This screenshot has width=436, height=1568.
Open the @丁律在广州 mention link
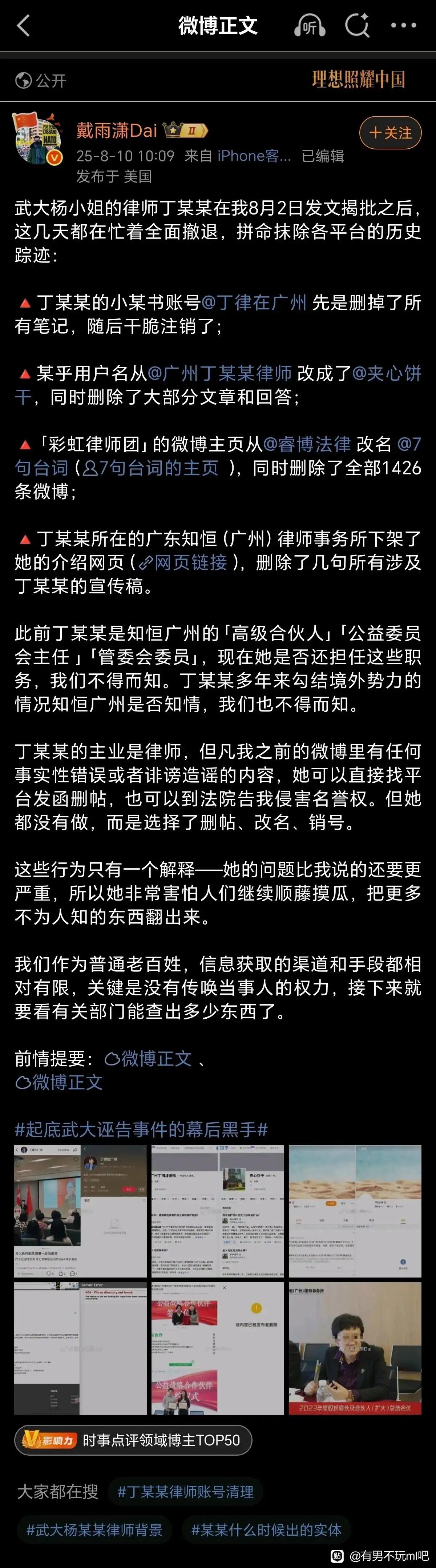click(x=254, y=302)
